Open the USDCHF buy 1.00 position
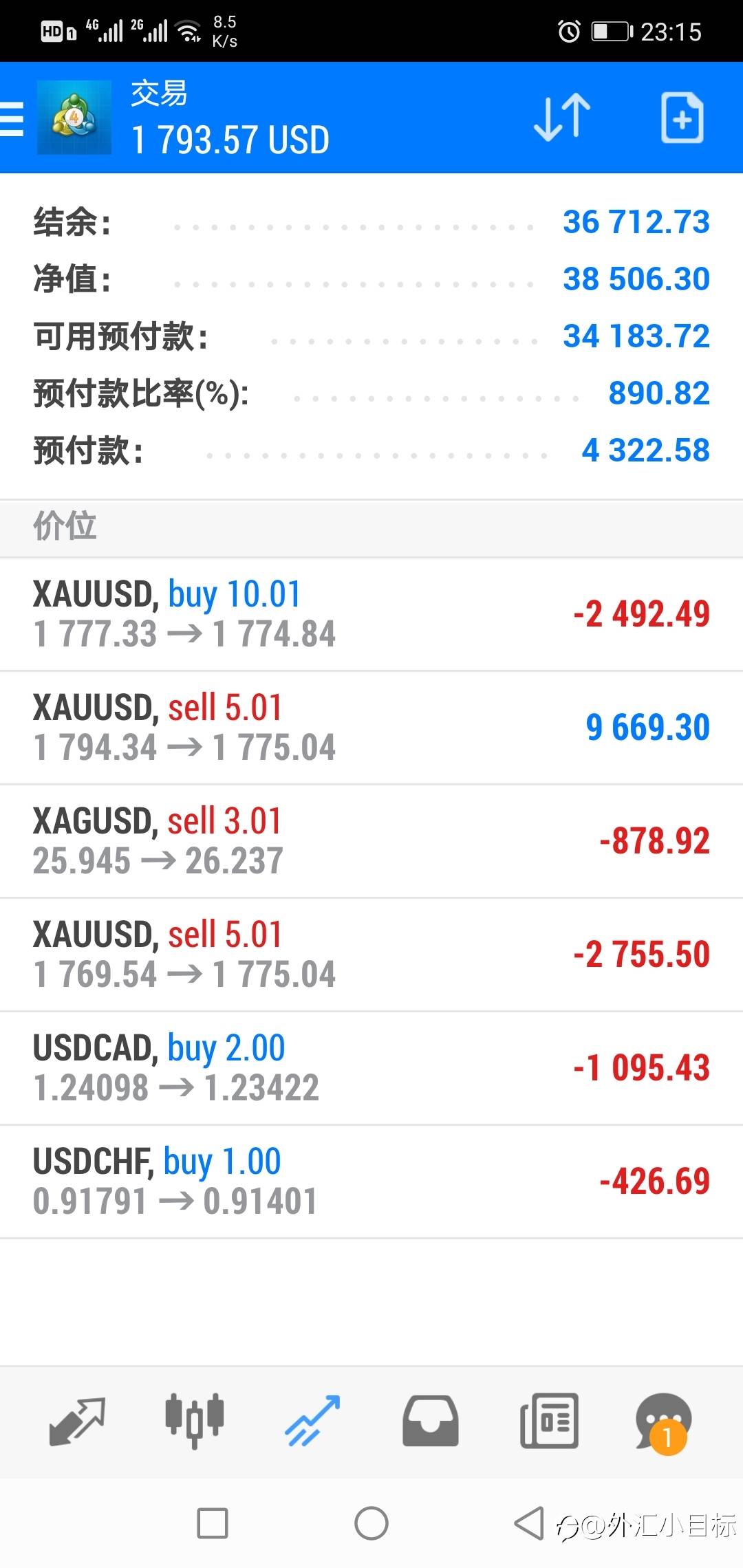Screen dimensions: 743x1568 (x=371, y=1182)
